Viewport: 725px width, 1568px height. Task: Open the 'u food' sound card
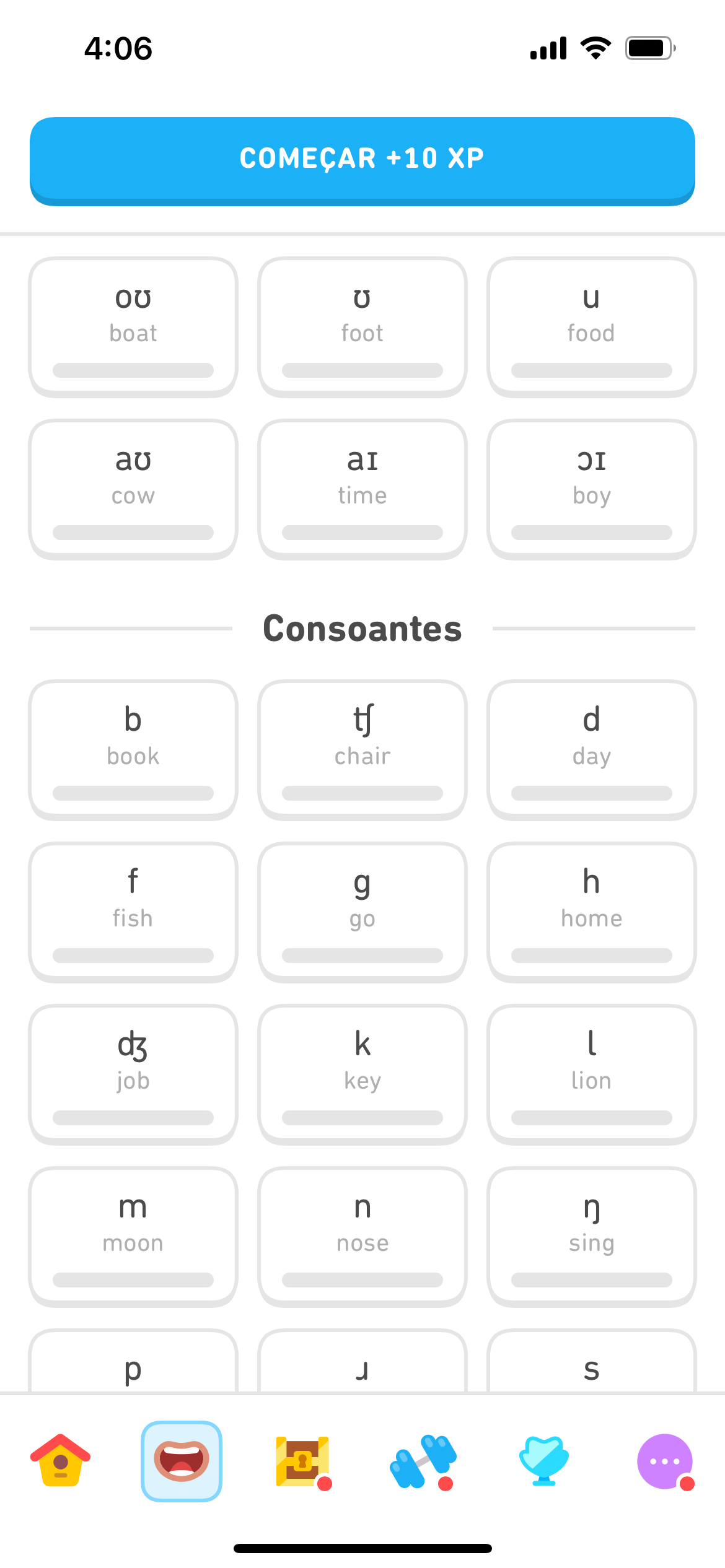tap(591, 325)
